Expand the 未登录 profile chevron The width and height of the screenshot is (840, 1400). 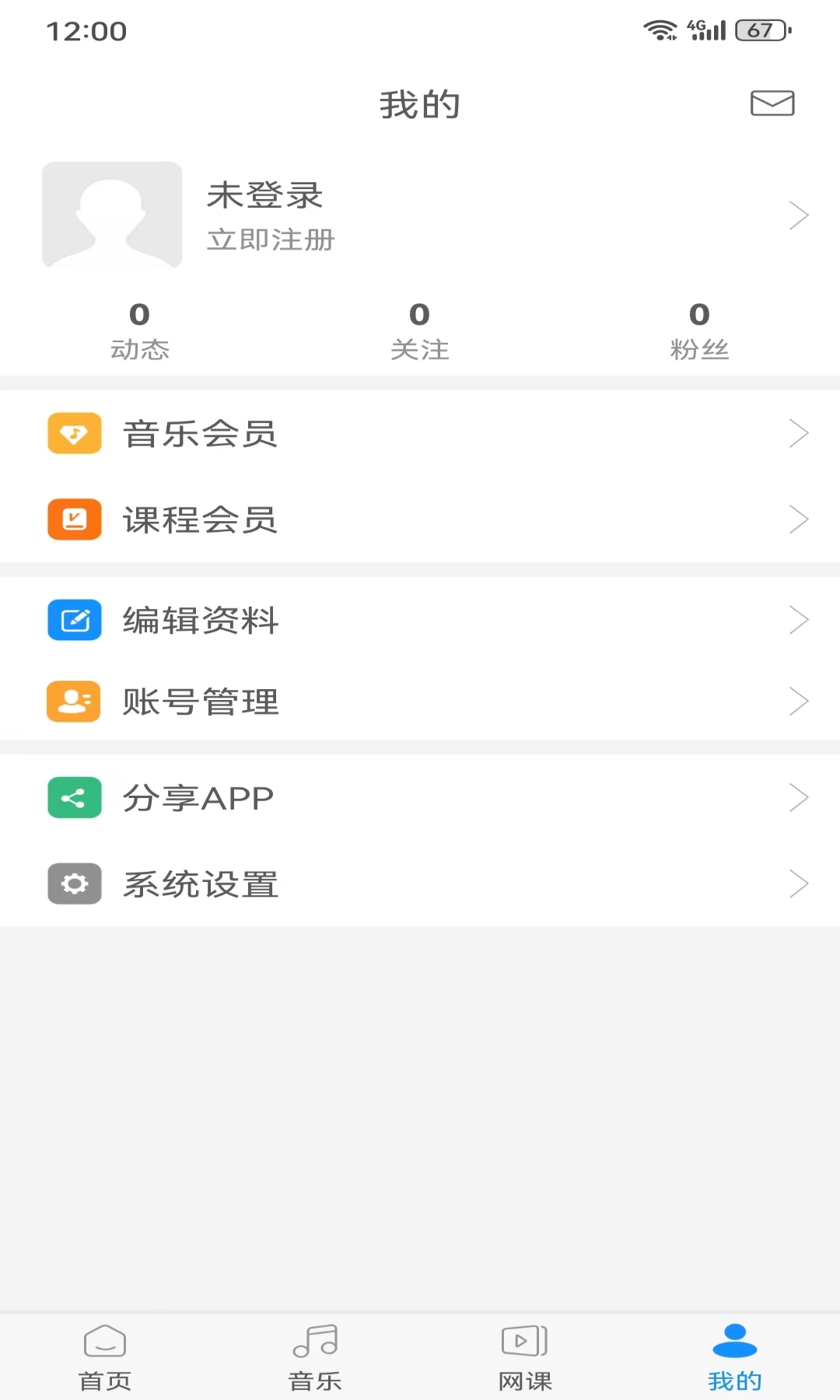point(799,215)
